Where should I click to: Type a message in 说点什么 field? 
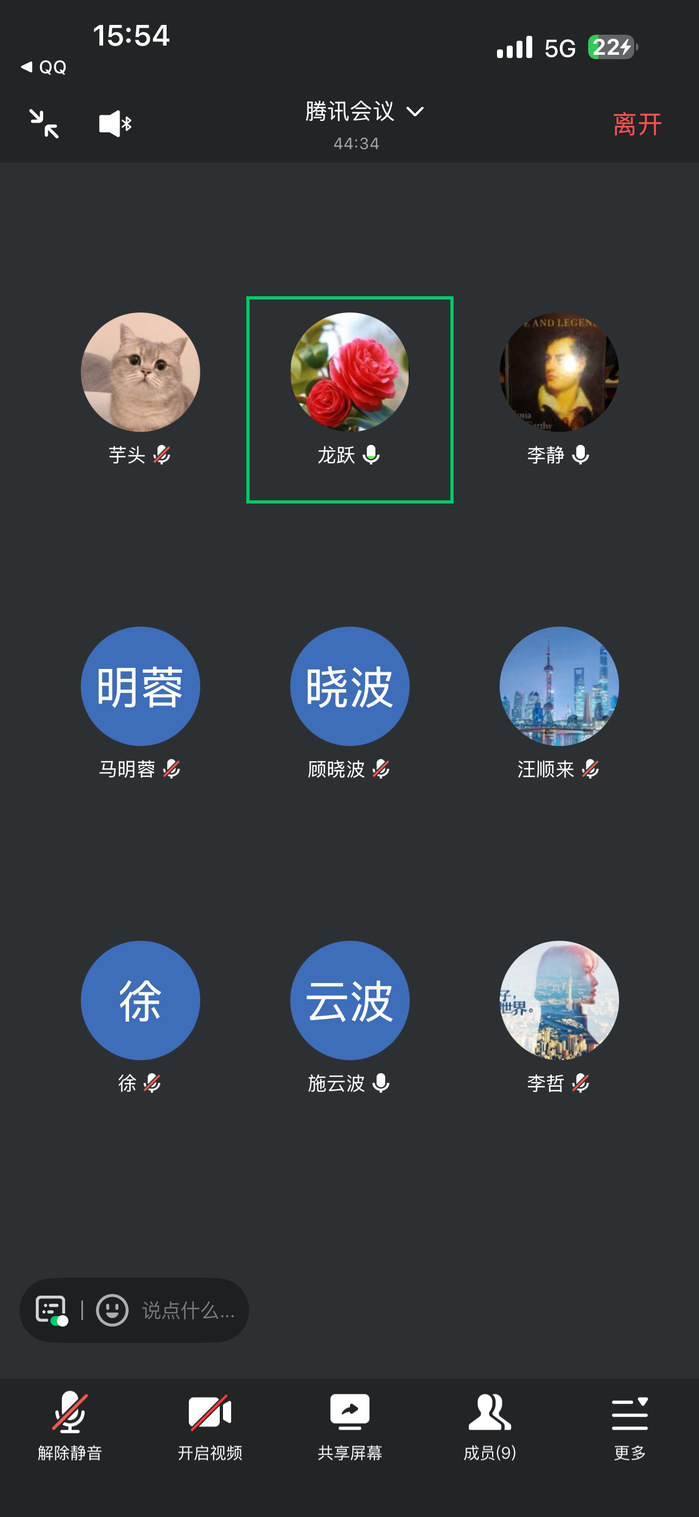(188, 1310)
